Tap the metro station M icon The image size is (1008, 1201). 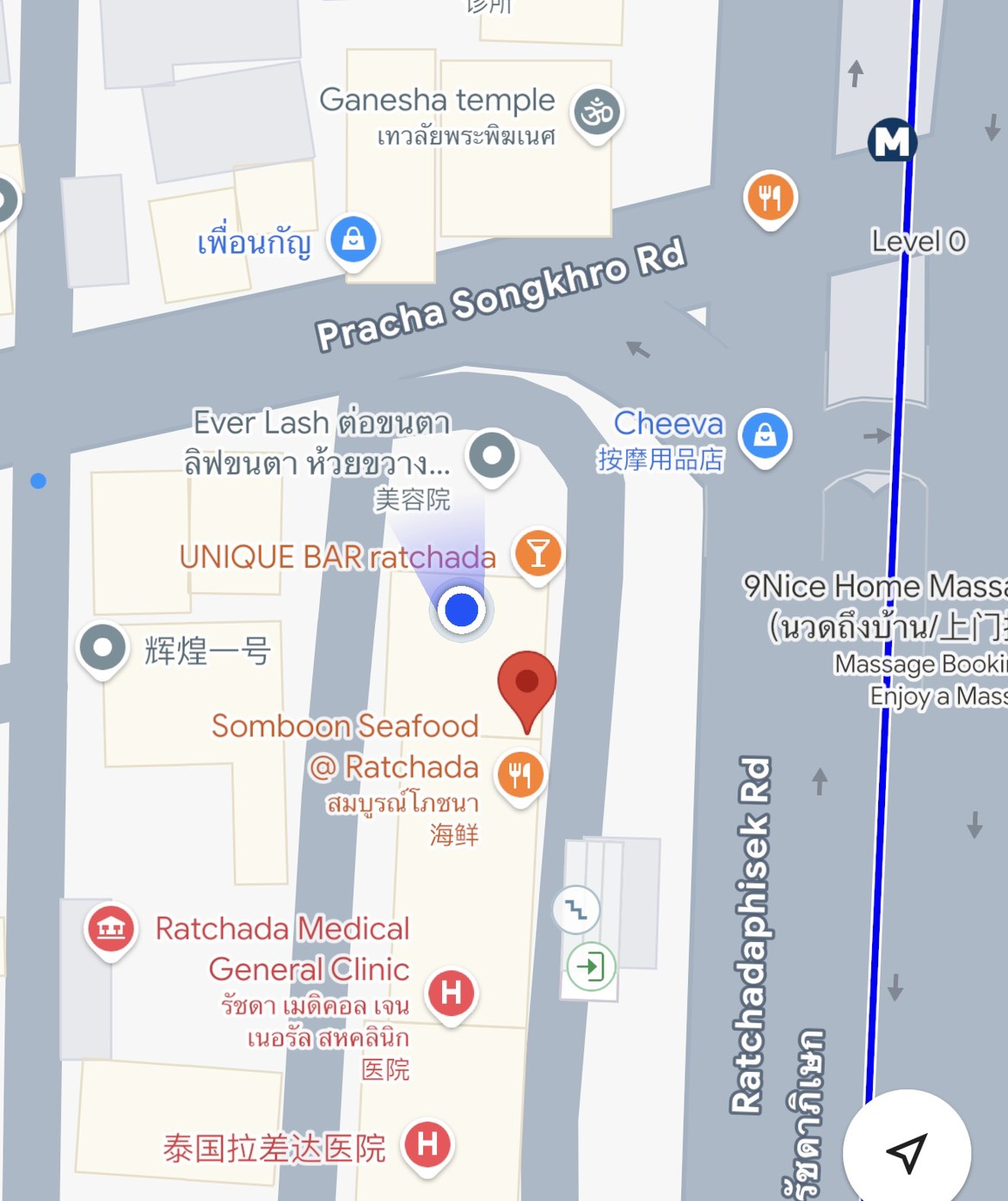click(x=892, y=141)
